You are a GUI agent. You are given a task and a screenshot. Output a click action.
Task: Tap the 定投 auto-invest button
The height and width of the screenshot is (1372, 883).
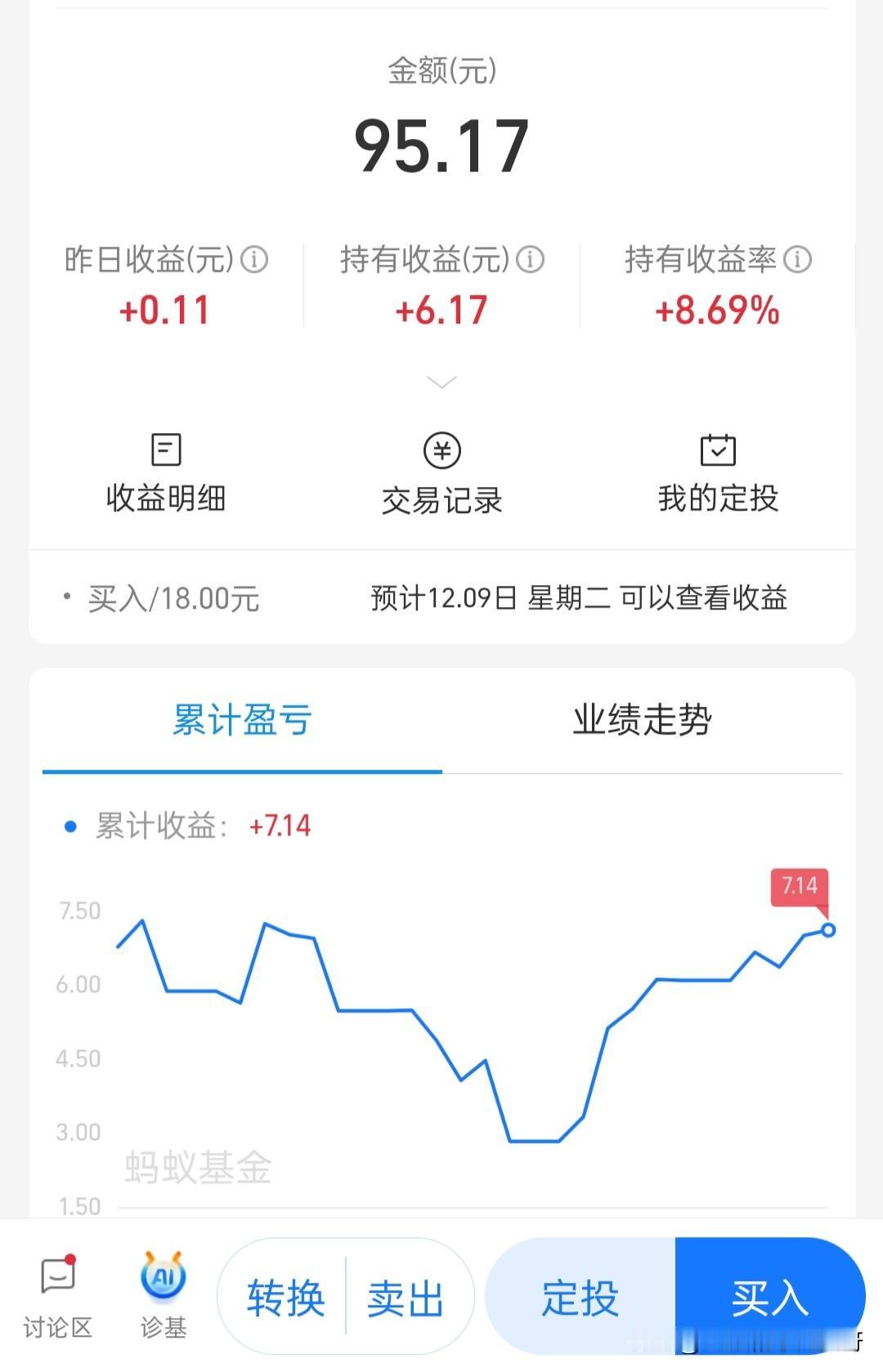pos(581,1298)
